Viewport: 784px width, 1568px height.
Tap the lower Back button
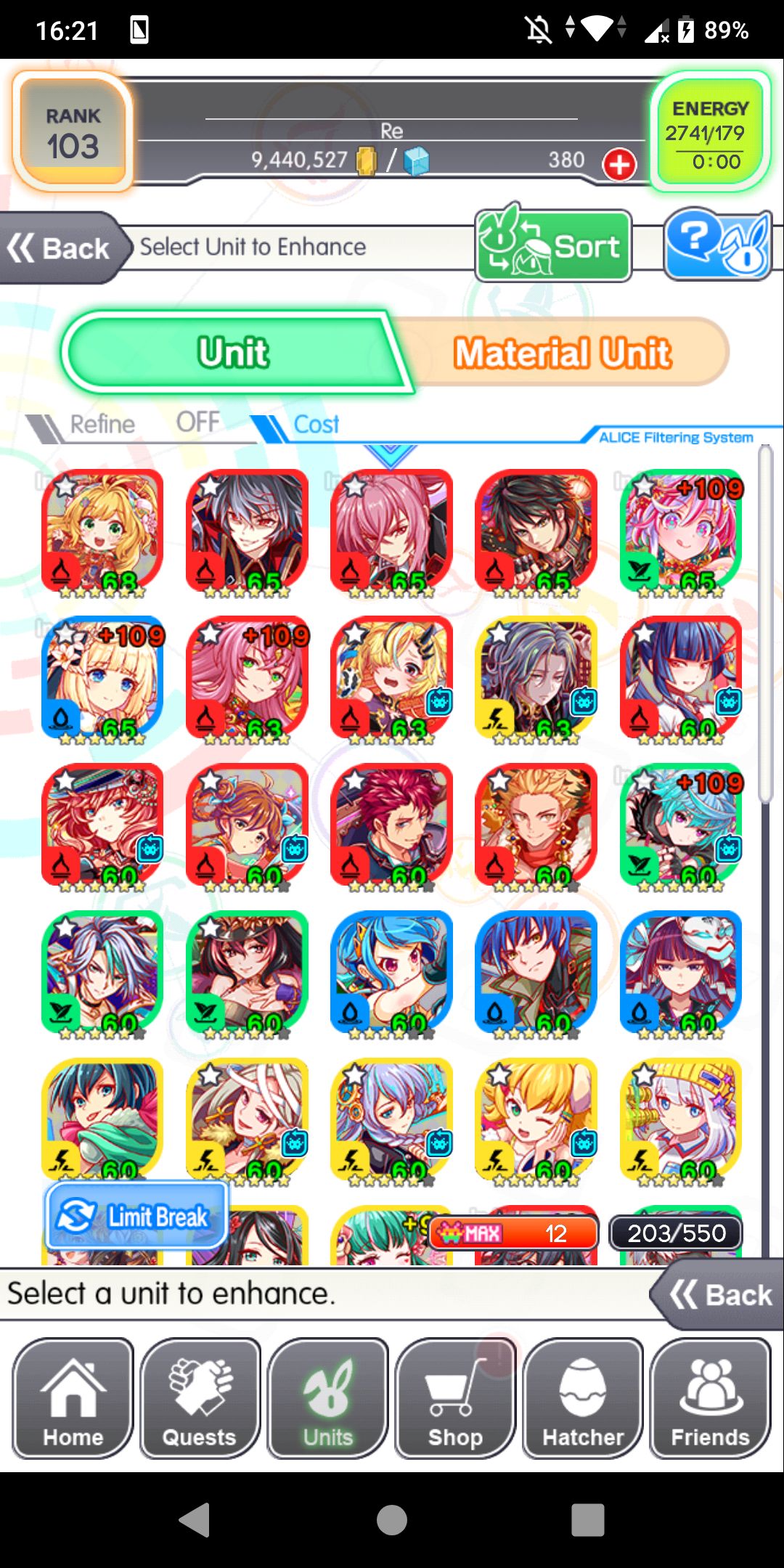(x=720, y=1294)
